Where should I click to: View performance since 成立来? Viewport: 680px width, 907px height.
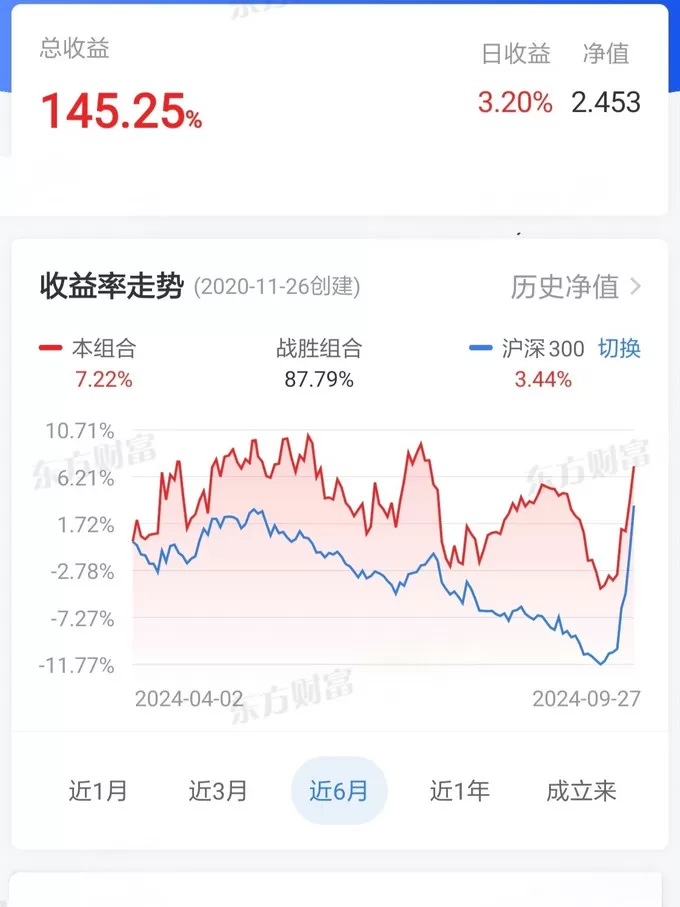(x=581, y=792)
